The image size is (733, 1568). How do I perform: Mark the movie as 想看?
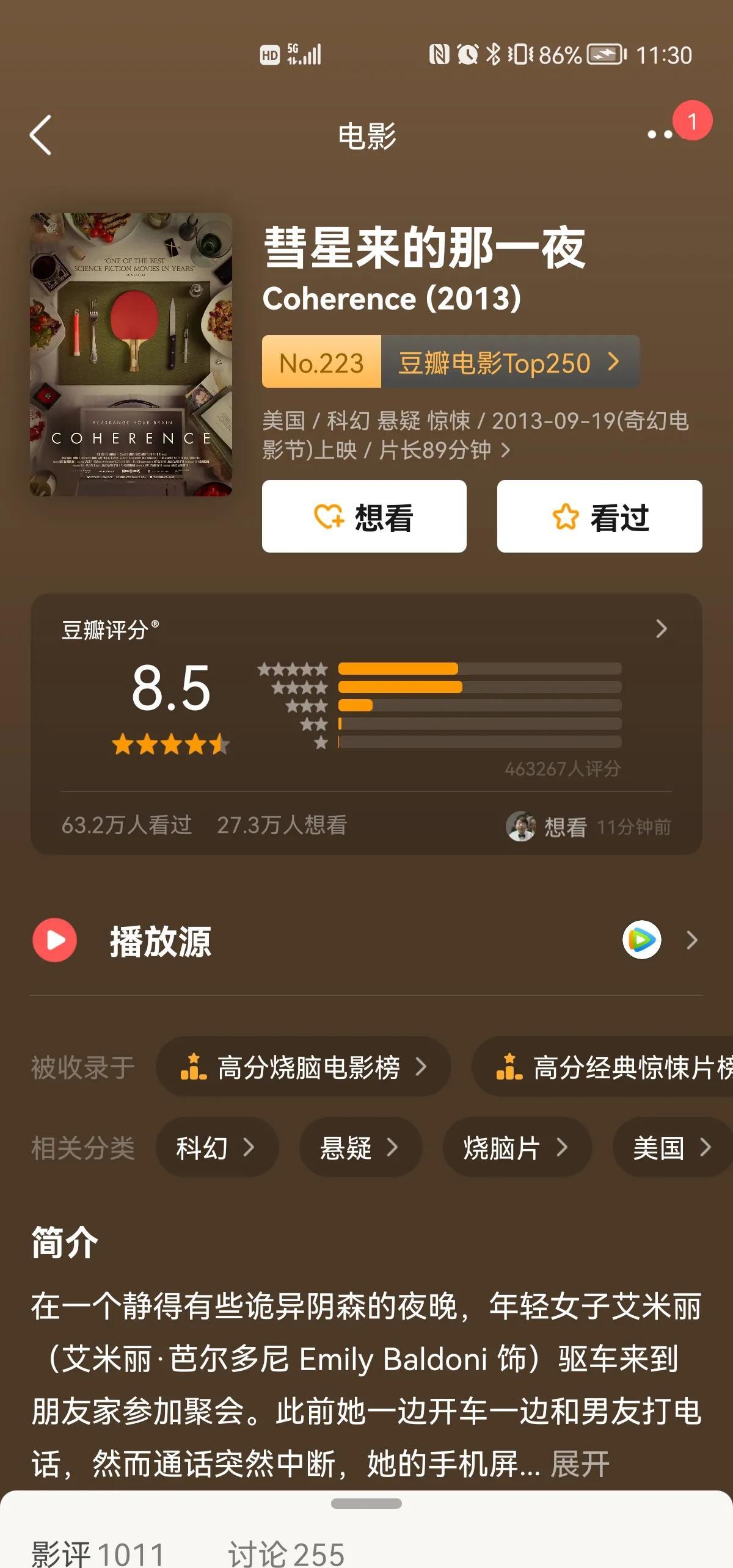[364, 517]
